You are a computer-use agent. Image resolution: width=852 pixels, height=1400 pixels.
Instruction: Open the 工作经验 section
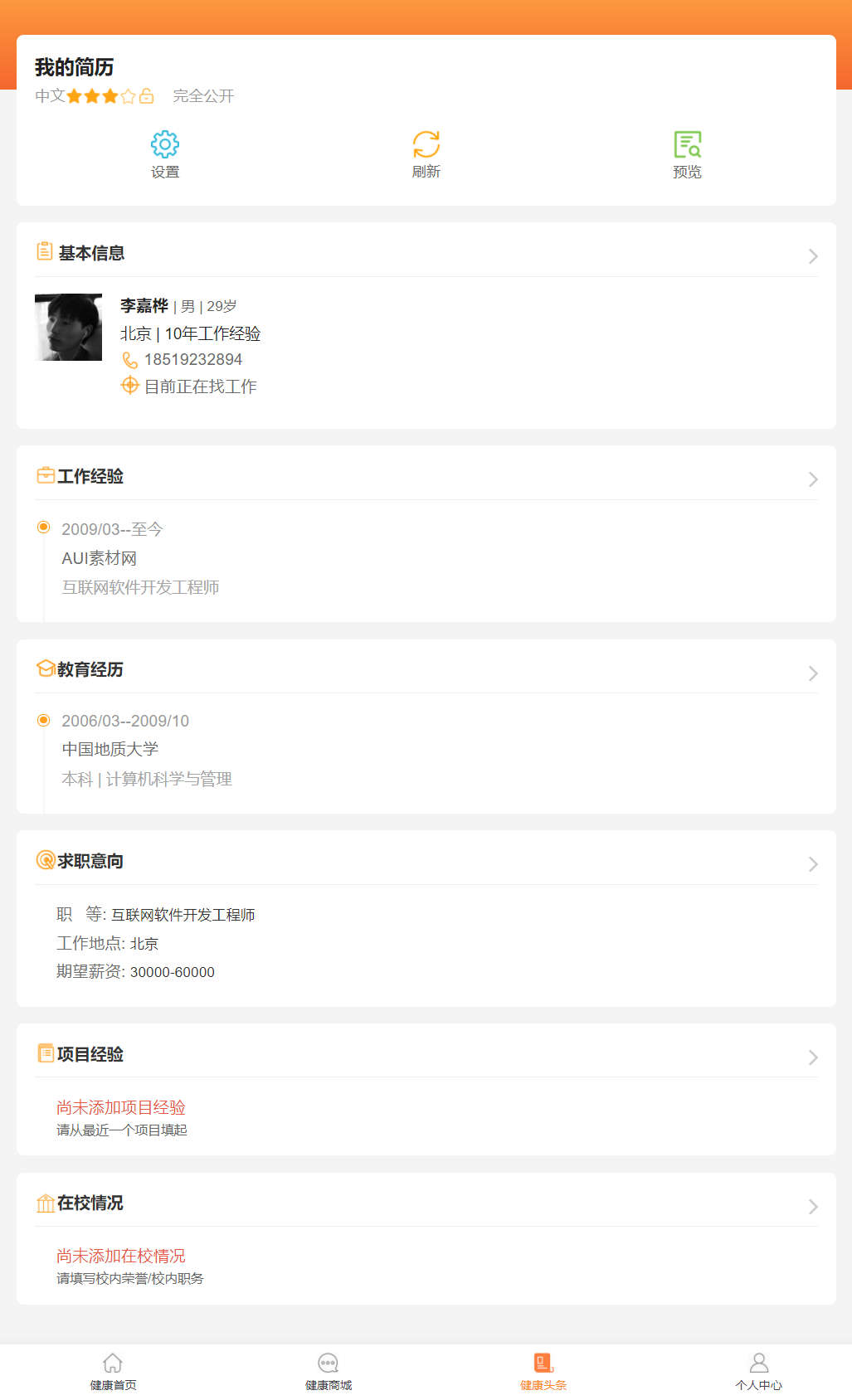426,477
